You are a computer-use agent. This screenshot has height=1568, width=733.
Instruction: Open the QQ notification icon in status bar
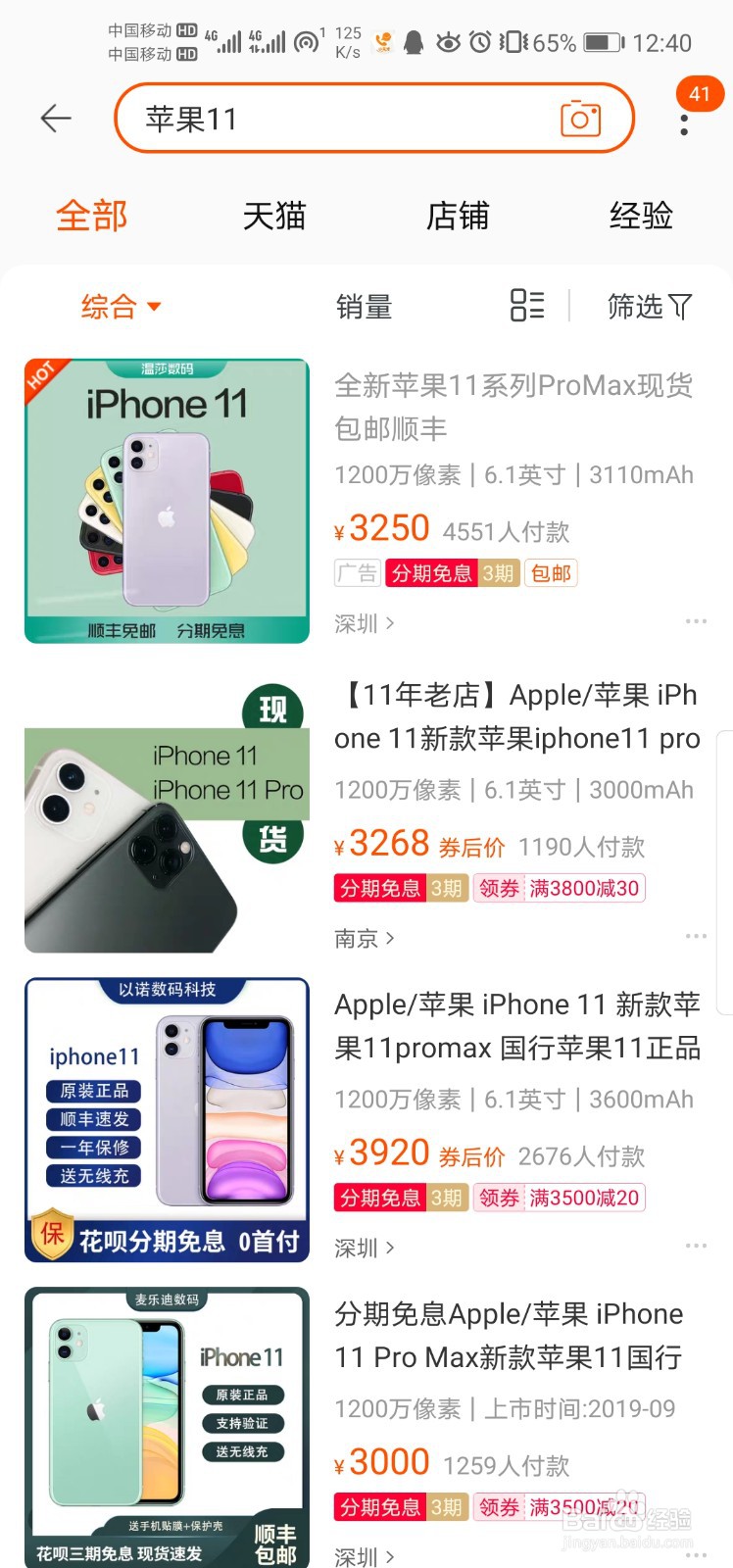[384, 41]
